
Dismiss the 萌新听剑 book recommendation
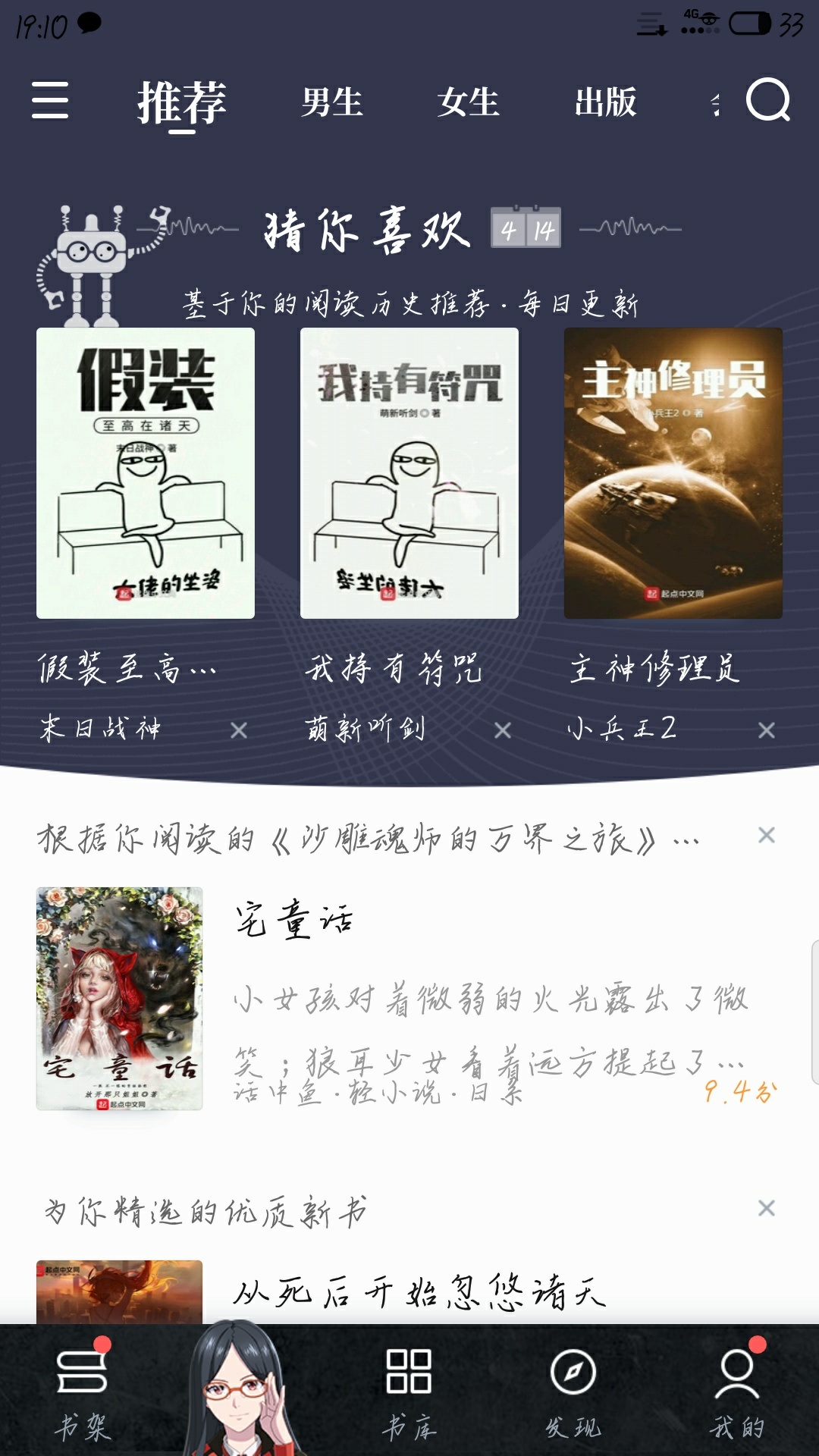[x=503, y=730]
